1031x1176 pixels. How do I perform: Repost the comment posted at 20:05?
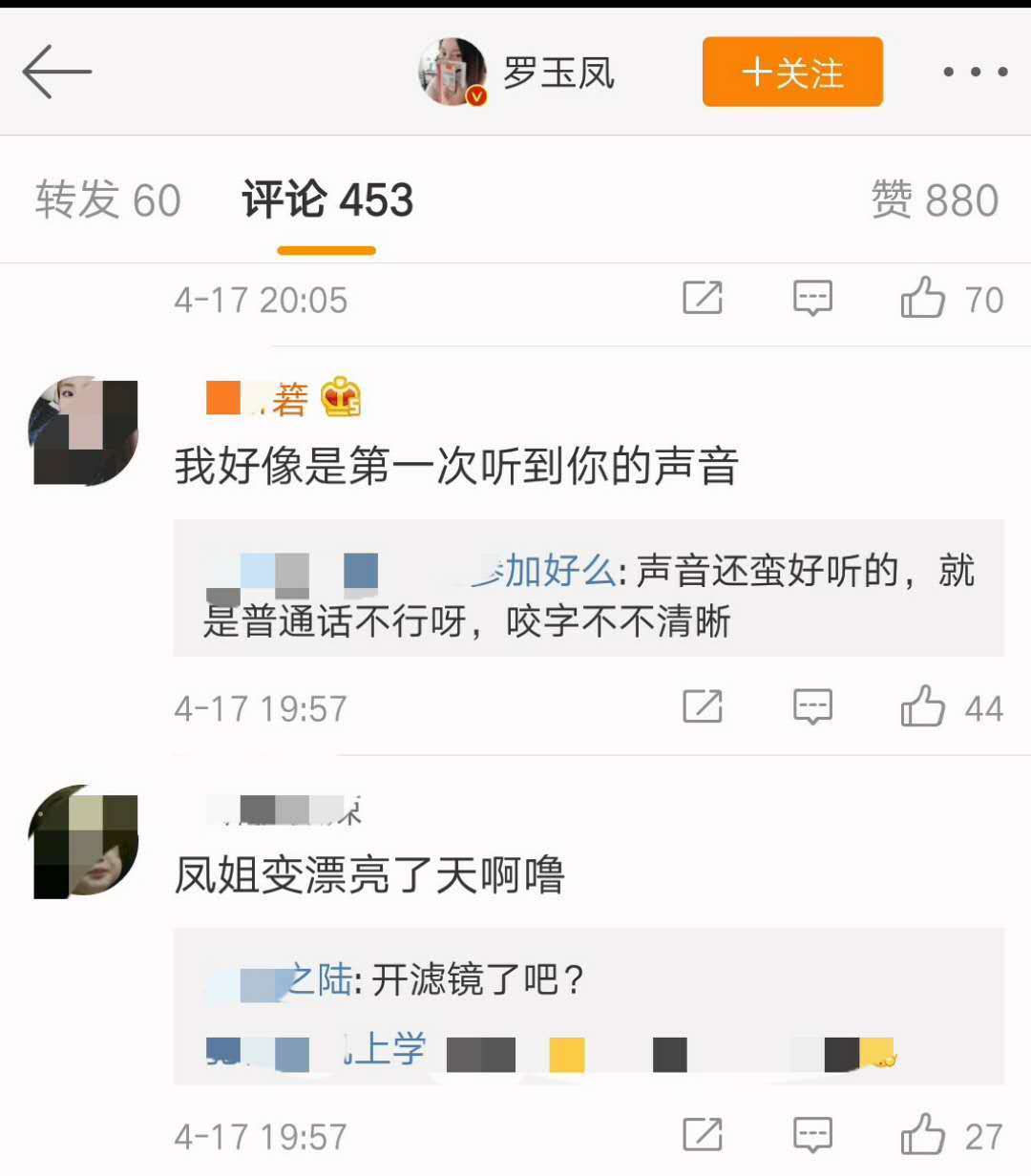703,299
